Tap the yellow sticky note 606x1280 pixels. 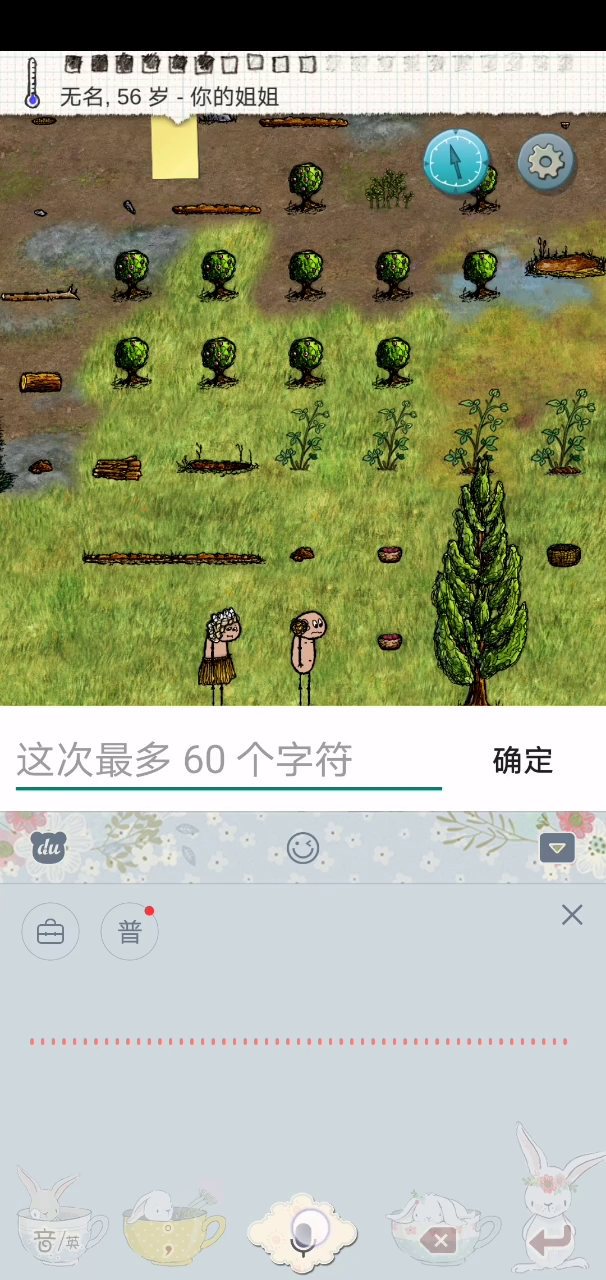pyautogui.click(x=175, y=148)
